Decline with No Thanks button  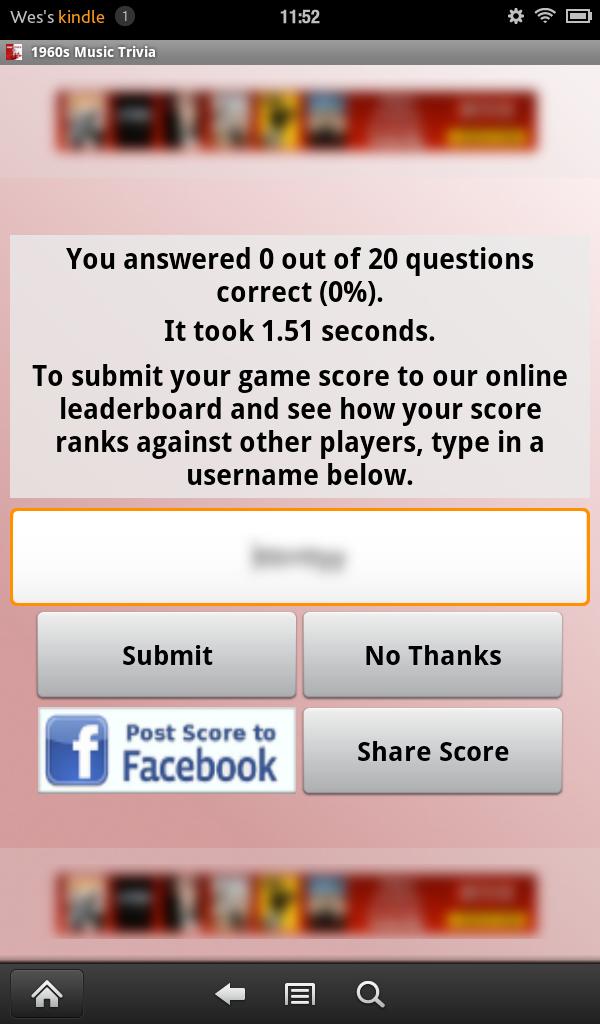click(432, 655)
